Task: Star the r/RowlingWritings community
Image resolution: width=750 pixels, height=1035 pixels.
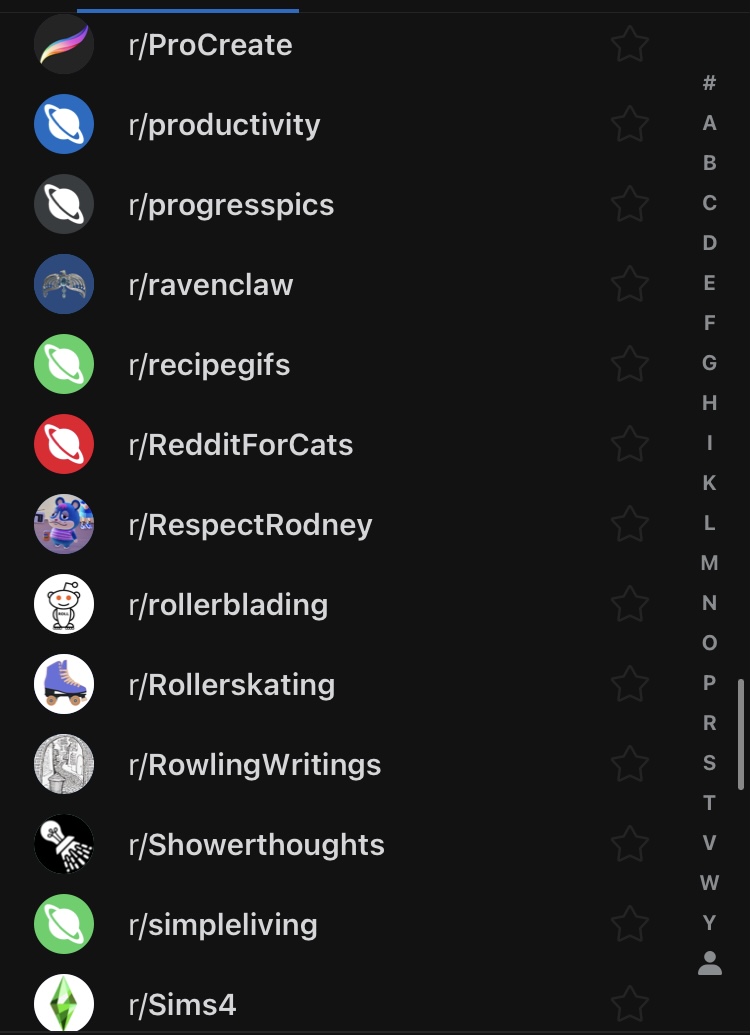Action: [x=629, y=765]
